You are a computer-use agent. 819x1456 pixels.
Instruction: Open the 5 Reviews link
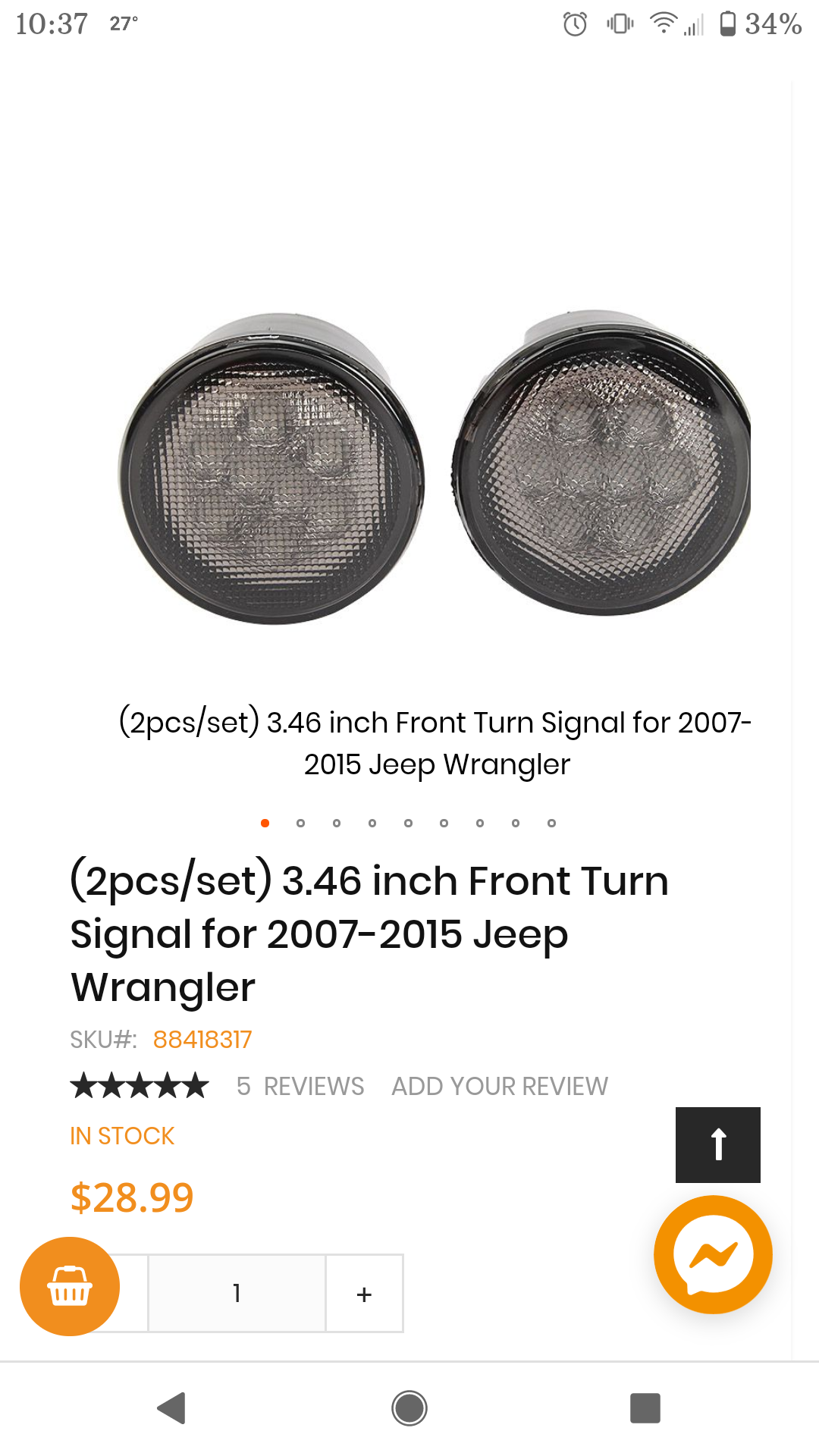[300, 1086]
